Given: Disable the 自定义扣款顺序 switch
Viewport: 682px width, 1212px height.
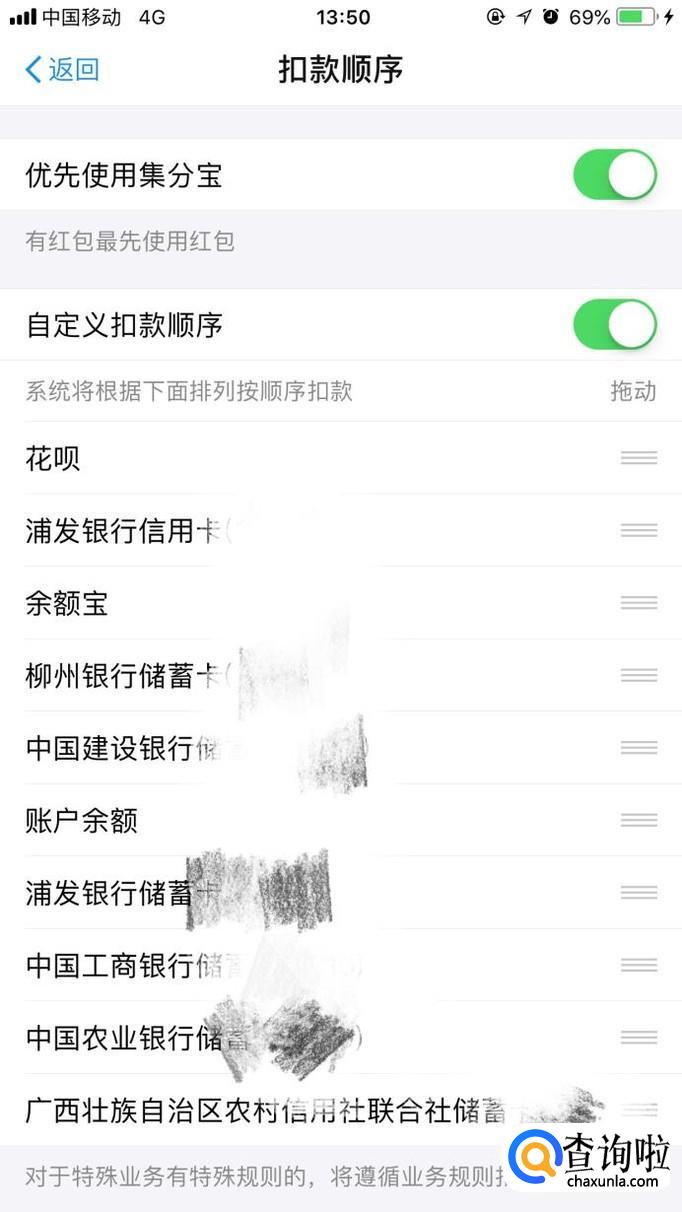Looking at the screenshot, I should (x=614, y=326).
